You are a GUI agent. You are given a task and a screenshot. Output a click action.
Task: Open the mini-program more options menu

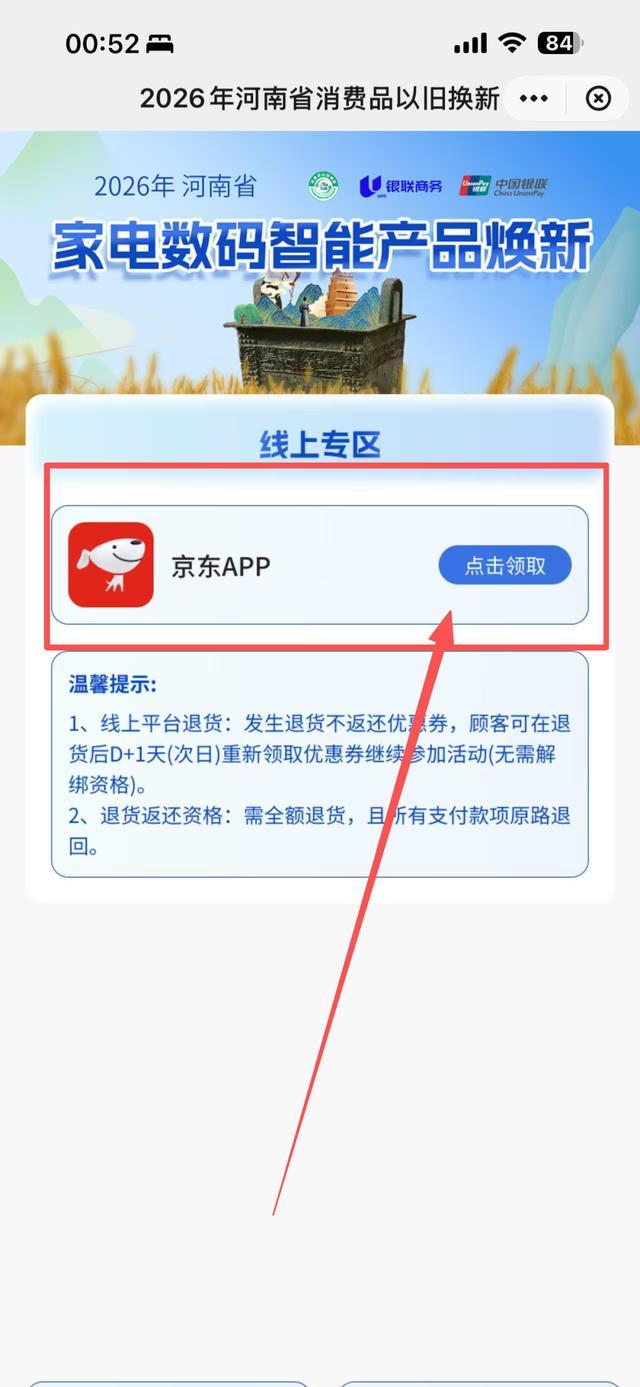pyautogui.click(x=534, y=98)
